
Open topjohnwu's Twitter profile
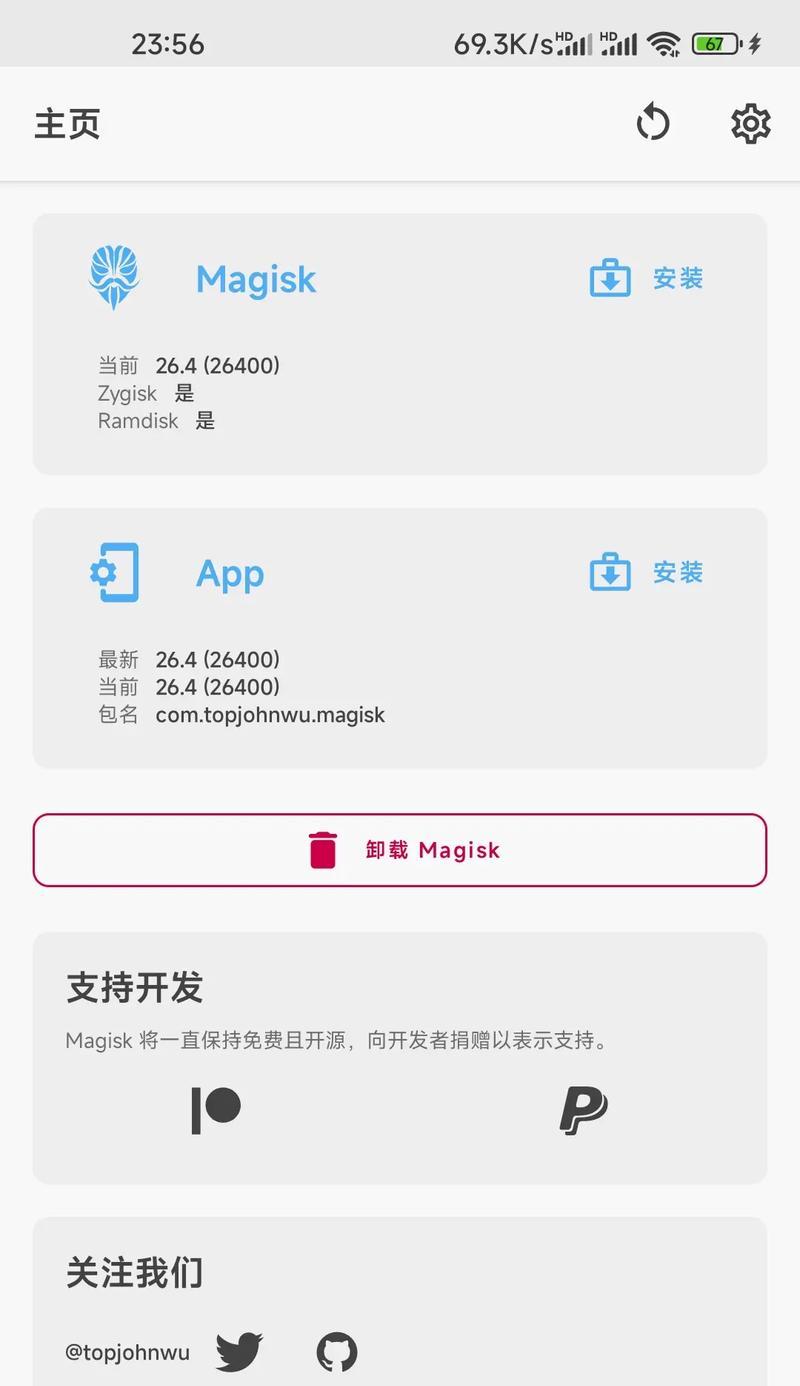tap(239, 1352)
